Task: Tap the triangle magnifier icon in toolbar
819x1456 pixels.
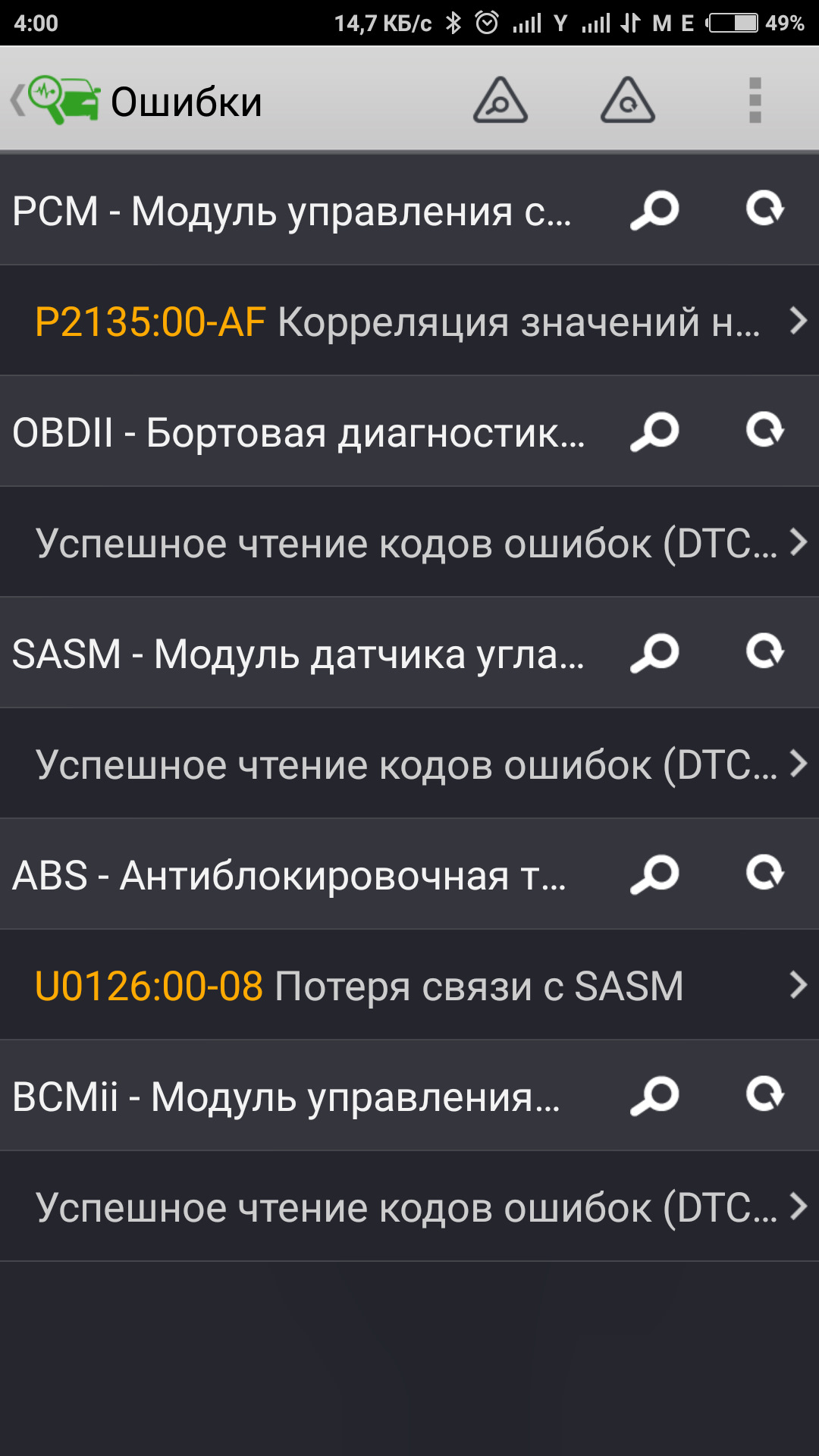Action: pyautogui.click(x=500, y=100)
